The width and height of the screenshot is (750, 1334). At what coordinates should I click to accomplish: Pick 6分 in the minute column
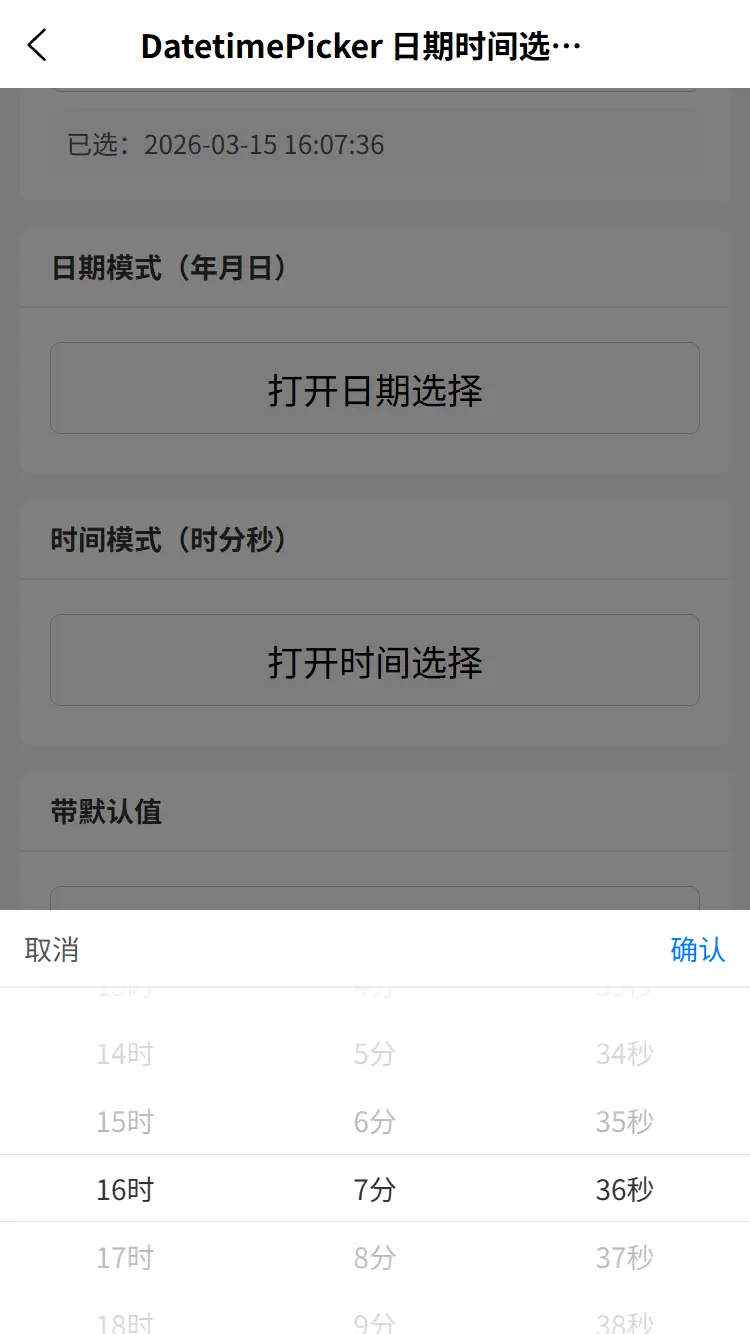click(375, 1122)
